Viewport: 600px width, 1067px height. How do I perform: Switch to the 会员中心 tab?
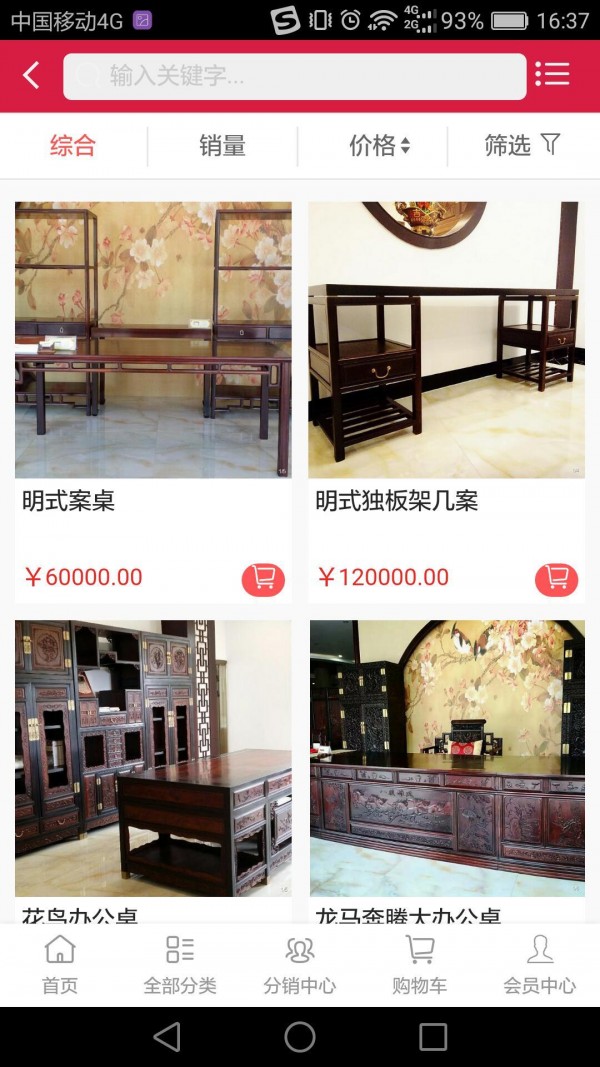coord(539,965)
